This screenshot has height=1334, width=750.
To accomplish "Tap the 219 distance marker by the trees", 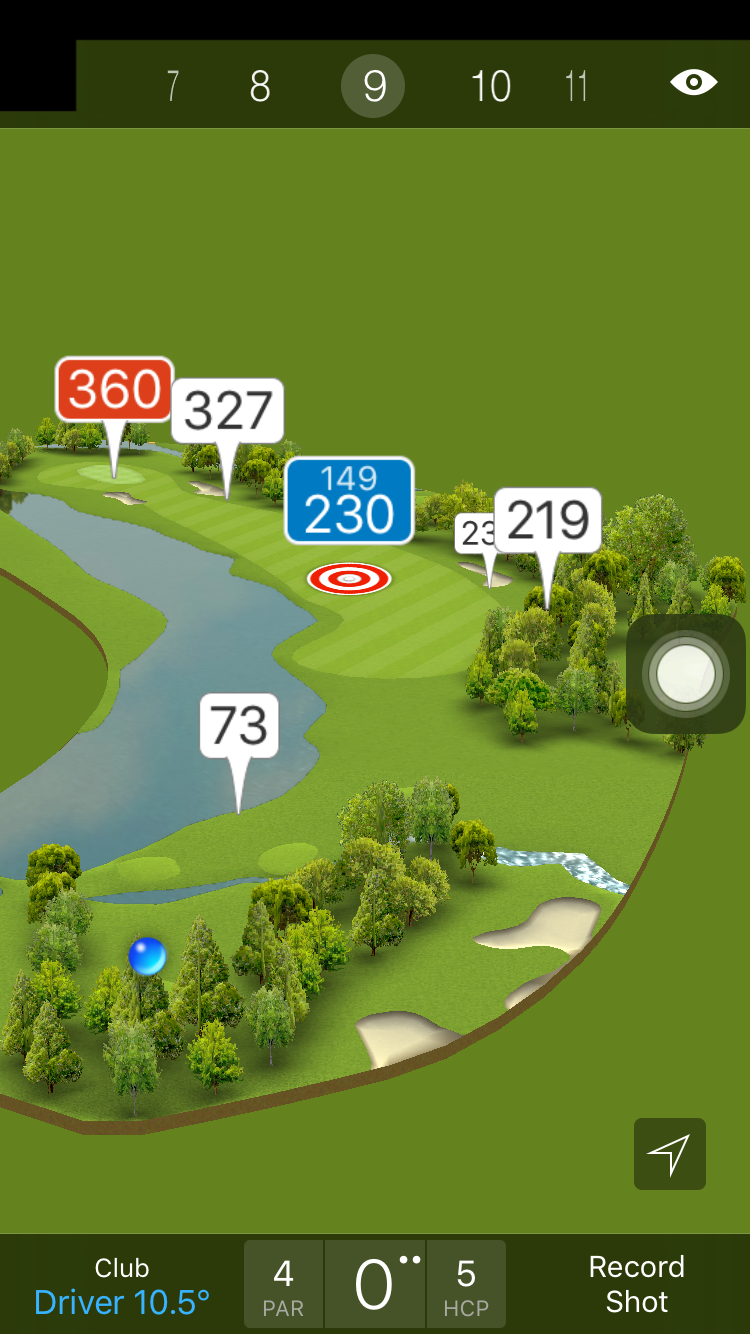I will coord(548,520).
